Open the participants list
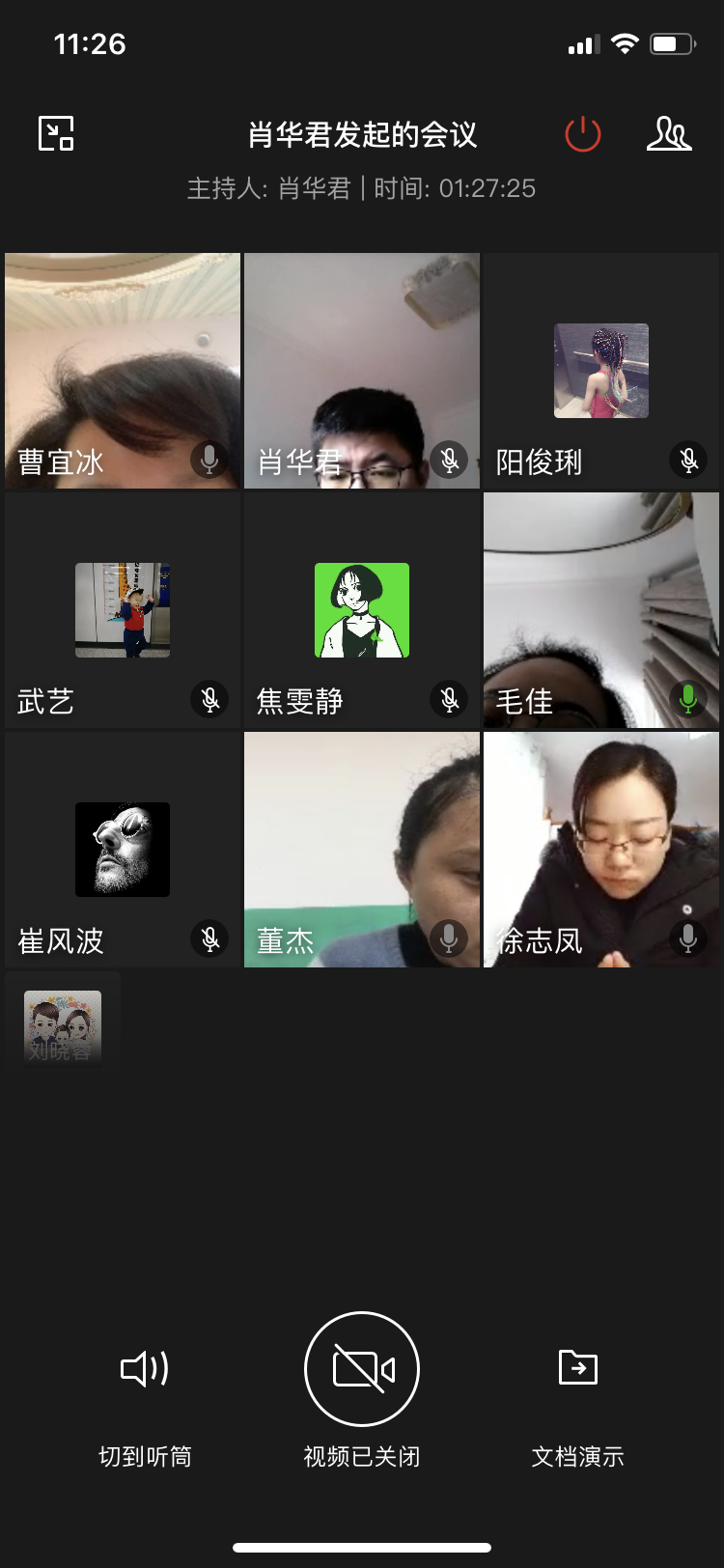724x1568 pixels. [x=669, y=134]
